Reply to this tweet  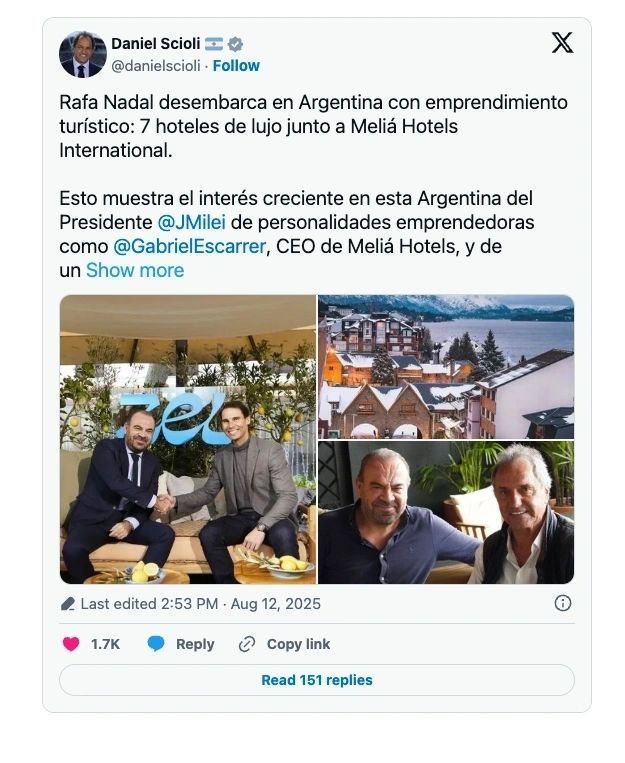(x=181, y=644)
